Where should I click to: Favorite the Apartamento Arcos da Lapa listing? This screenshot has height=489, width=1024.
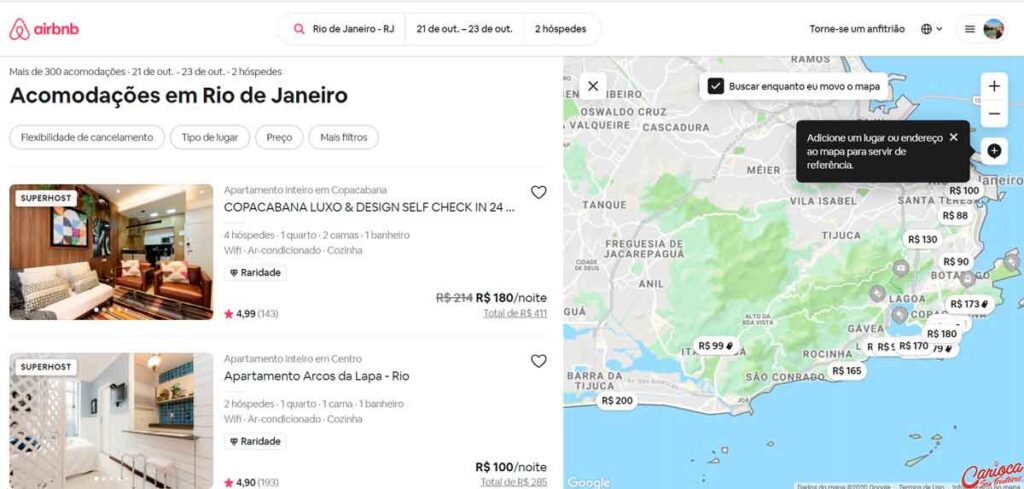538,361
